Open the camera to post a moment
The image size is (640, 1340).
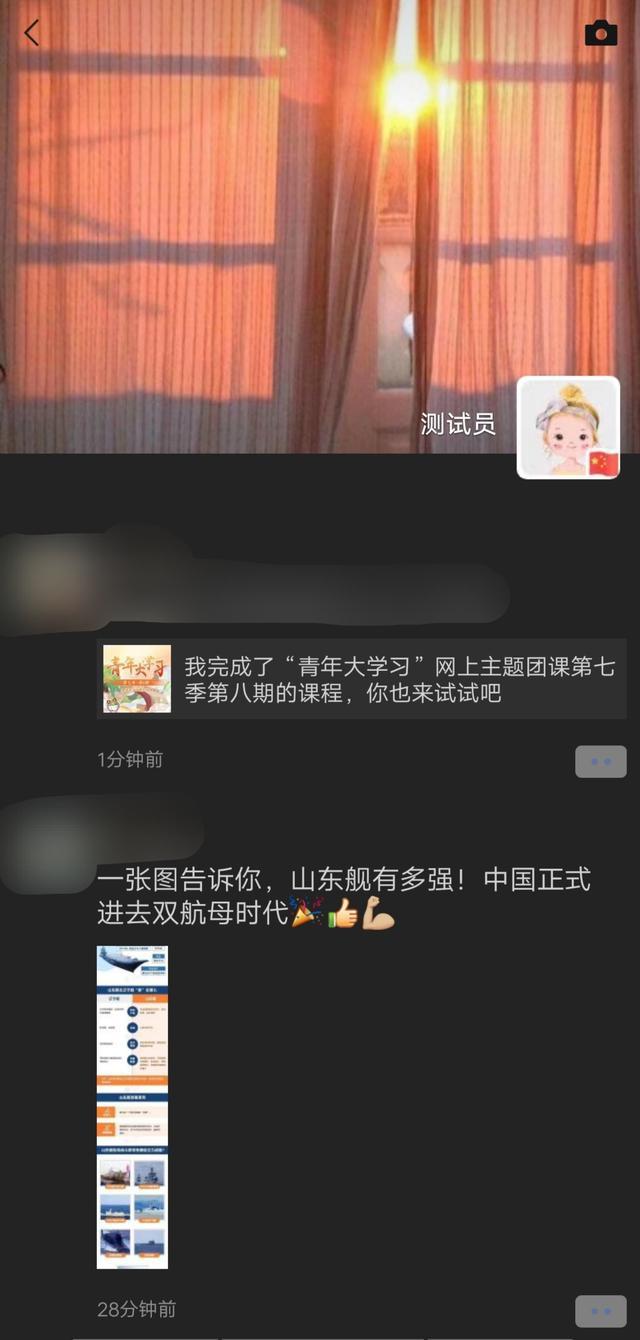tap(600, 33)
